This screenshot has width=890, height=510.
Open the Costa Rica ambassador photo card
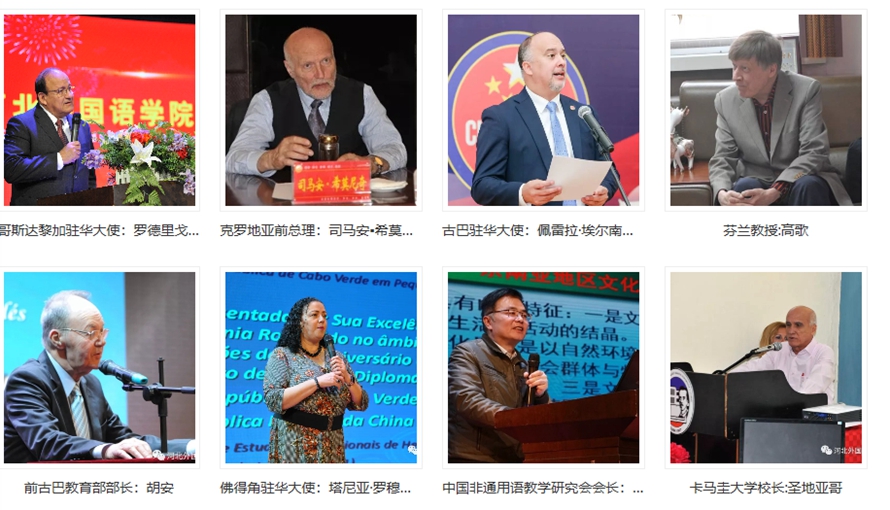[99, 110]
